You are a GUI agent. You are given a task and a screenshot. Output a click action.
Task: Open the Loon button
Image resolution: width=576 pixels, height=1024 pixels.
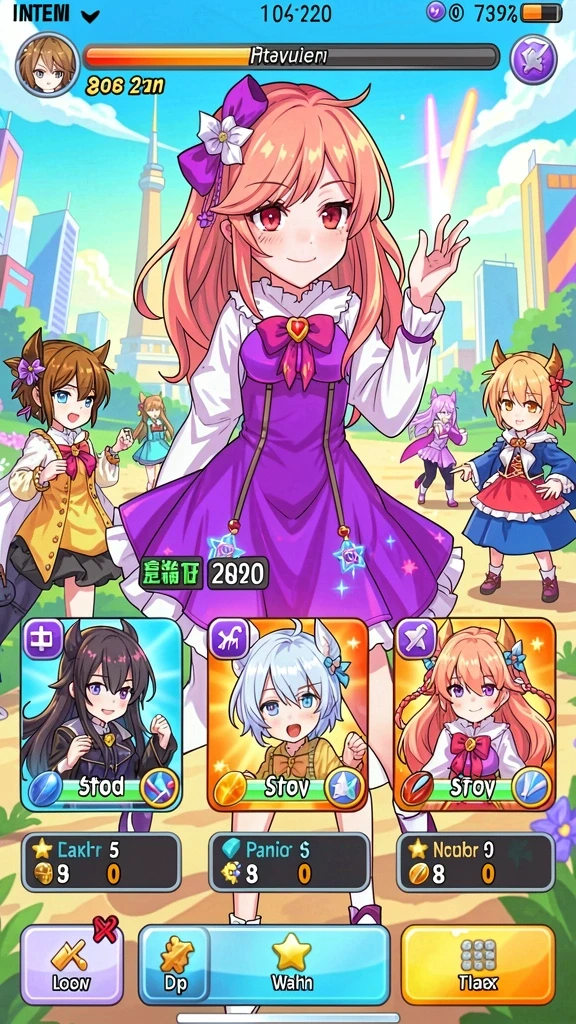(x=72, y=964)
